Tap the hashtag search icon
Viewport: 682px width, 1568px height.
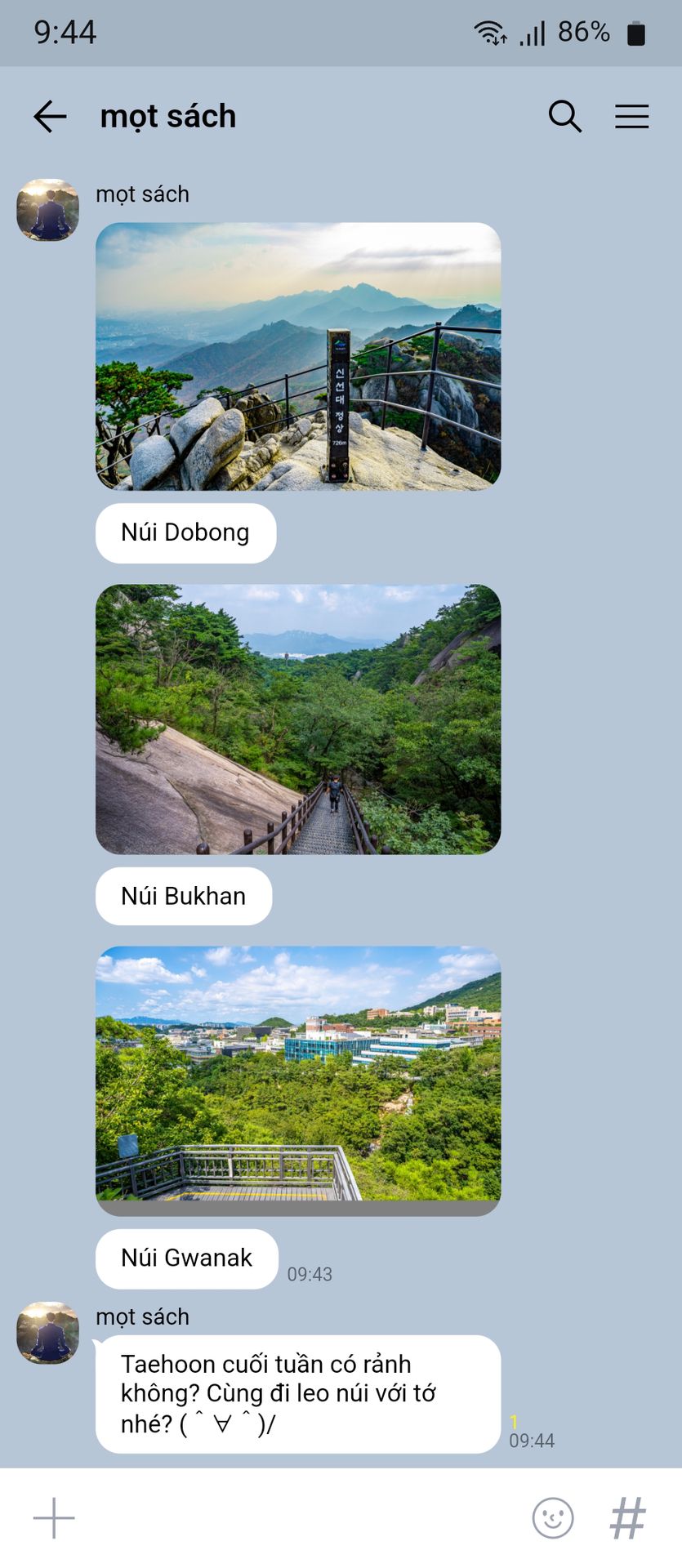(x=628, y=1517)
